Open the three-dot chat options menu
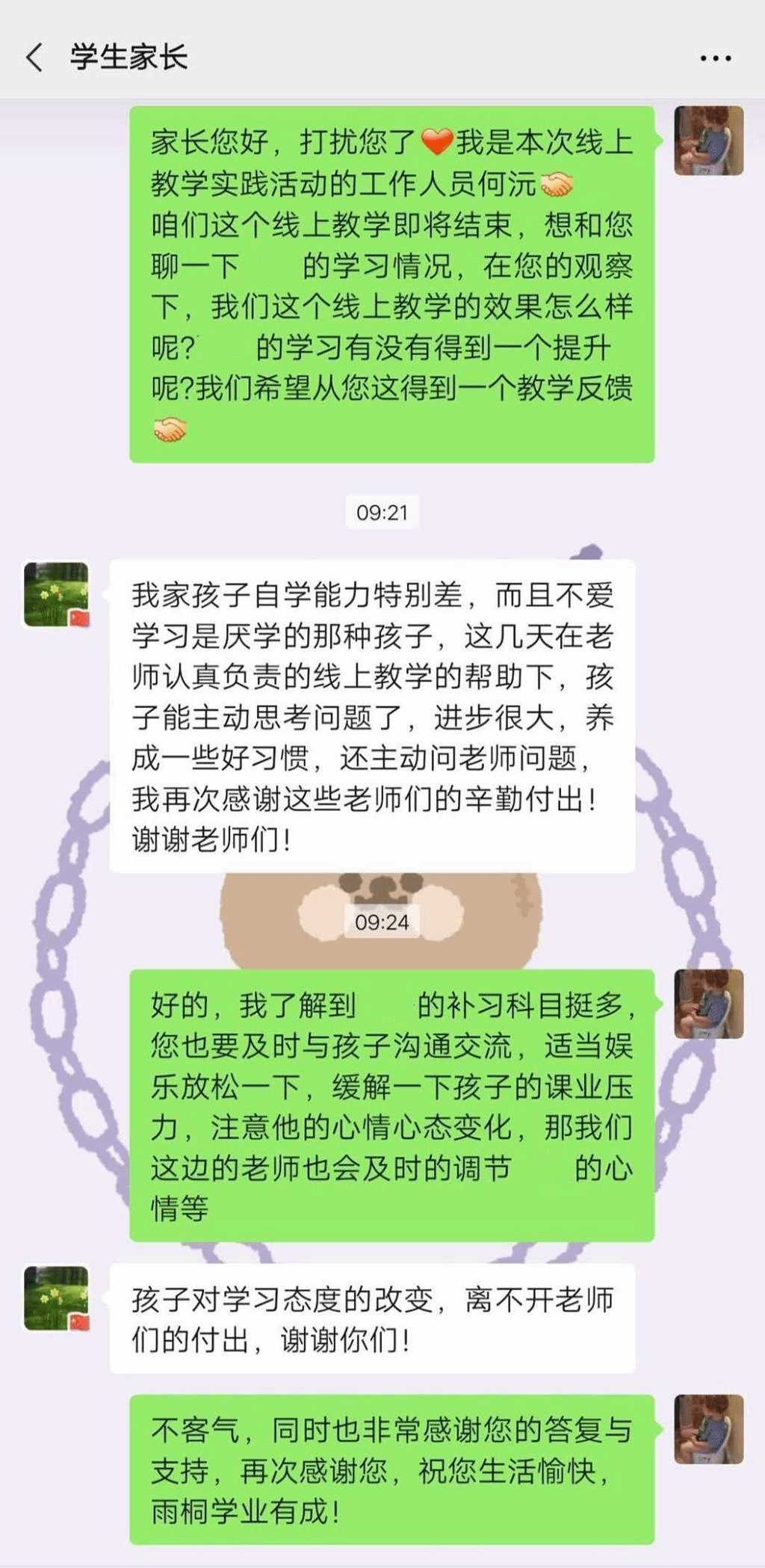 click(715, 58)
